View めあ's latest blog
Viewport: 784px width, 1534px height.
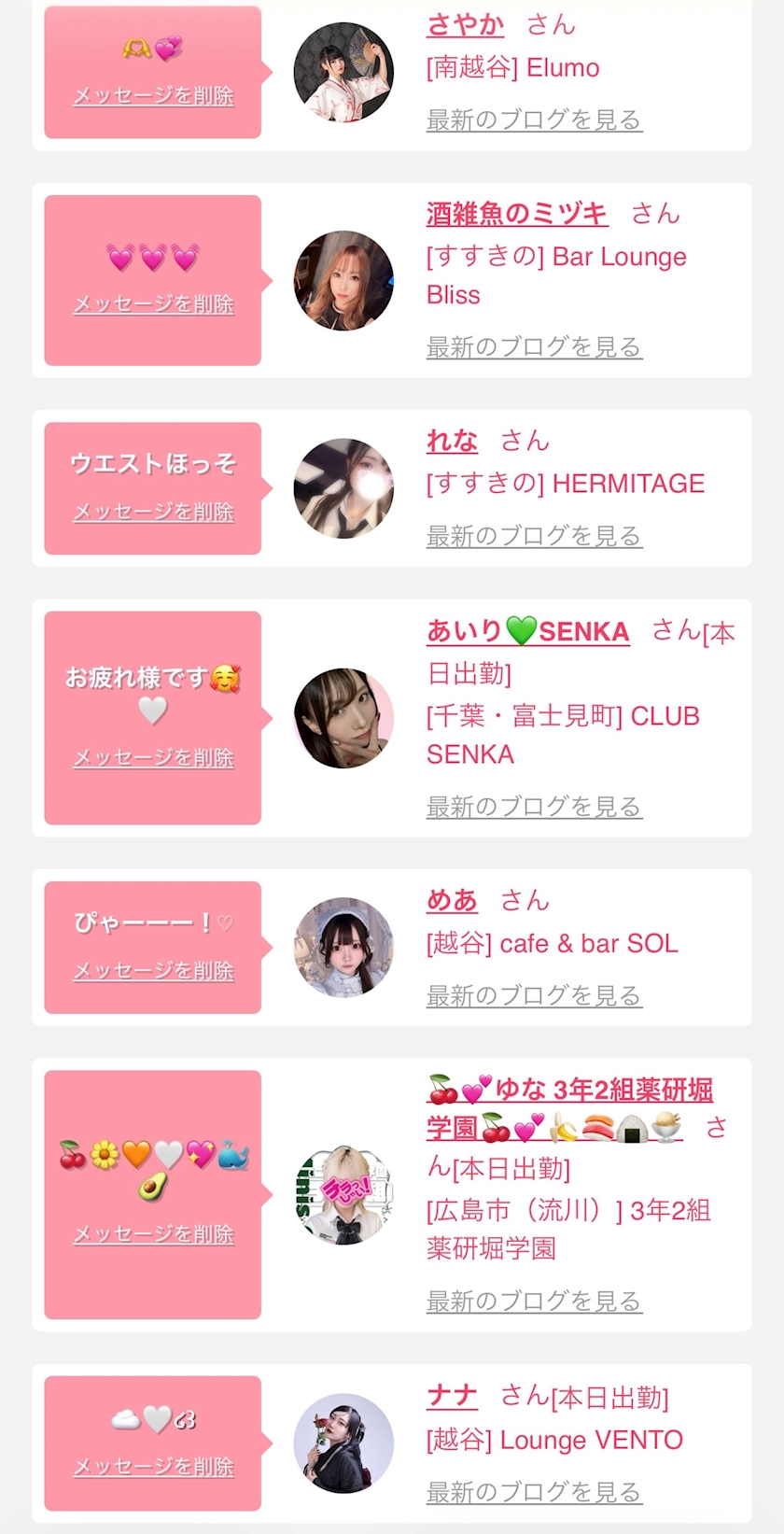coord(534,996)
